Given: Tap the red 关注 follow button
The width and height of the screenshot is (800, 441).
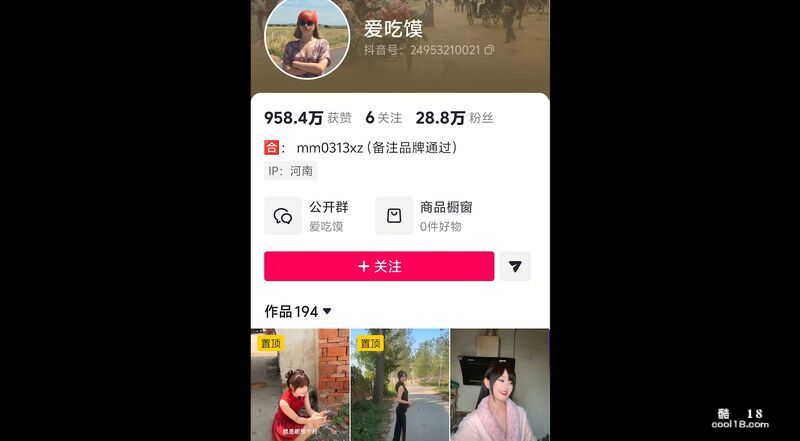Looking at the screenshot, I should pos(379,266).
